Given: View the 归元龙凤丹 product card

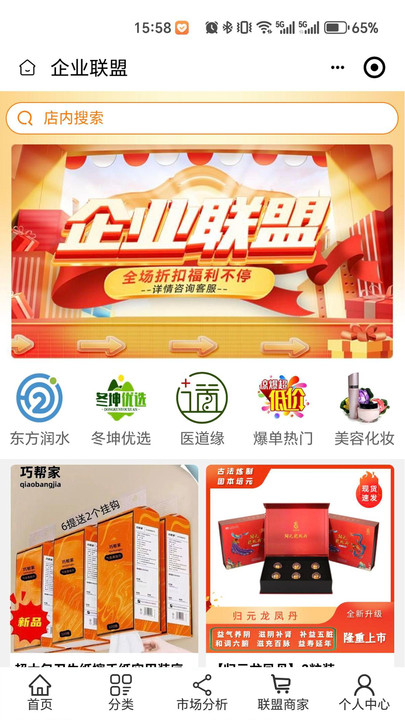Looking at the screenshot, I should [x=300, y=565].
